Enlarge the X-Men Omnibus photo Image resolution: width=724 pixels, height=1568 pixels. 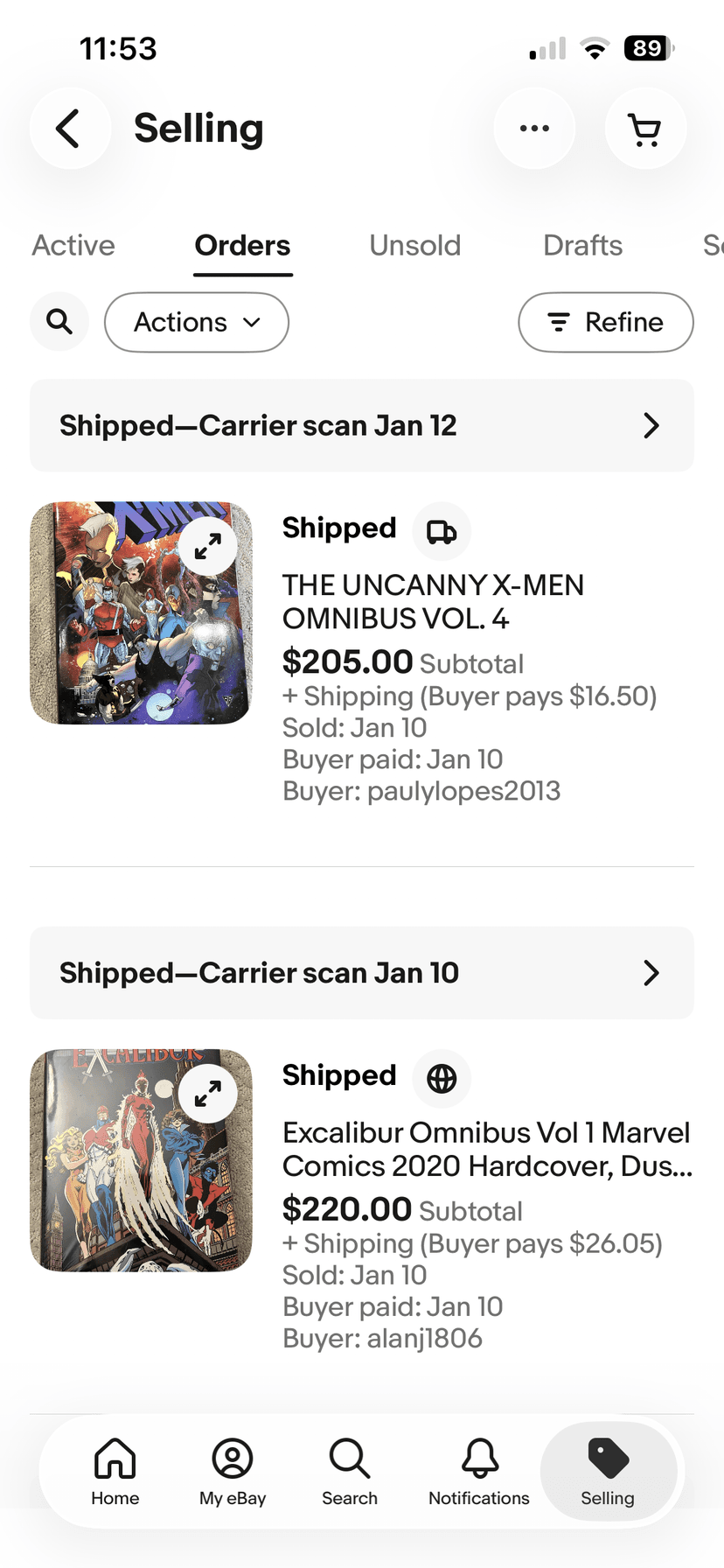[x=208, y=545]
